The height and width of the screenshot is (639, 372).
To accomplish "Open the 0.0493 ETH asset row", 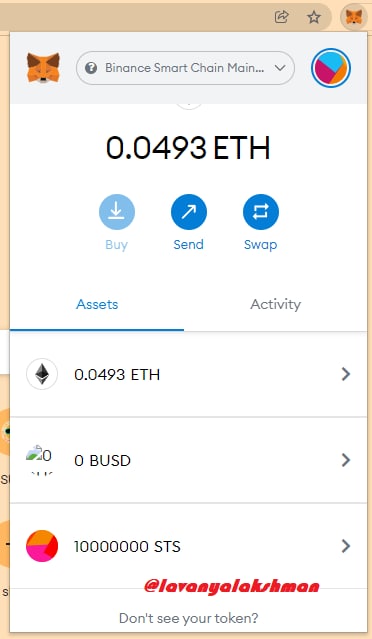I will (x=188, y=374).
